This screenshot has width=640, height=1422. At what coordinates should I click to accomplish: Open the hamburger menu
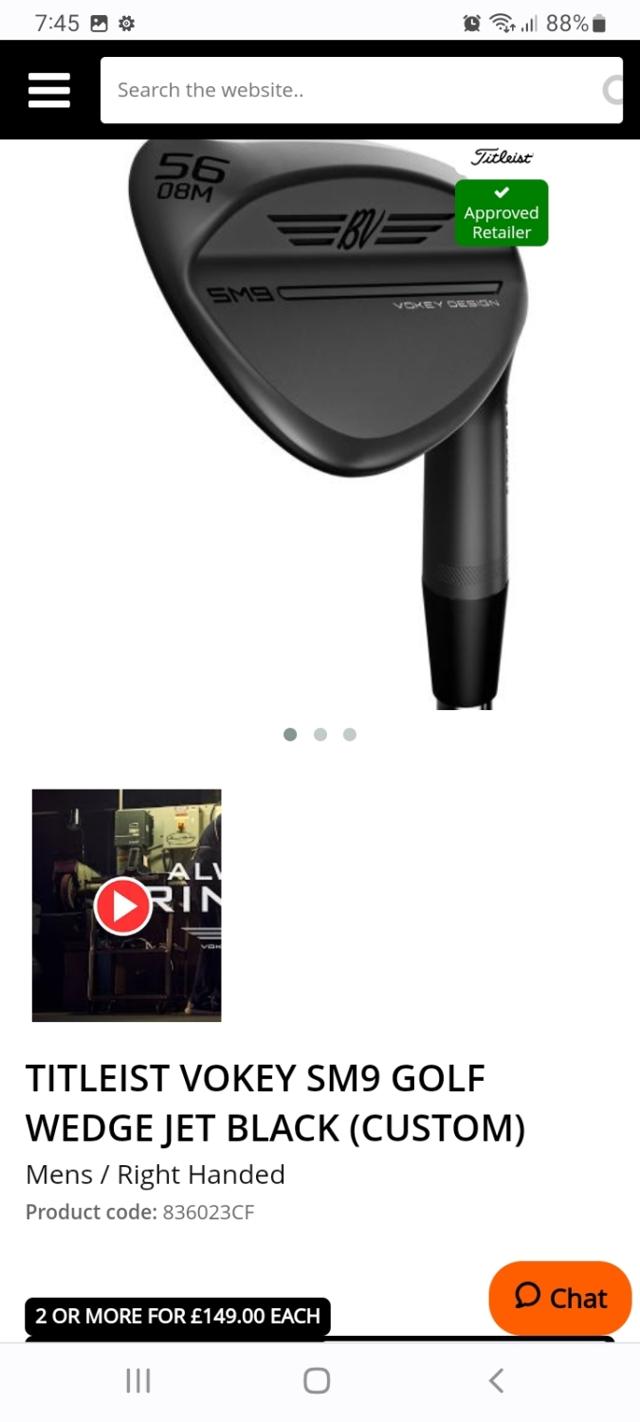[x=49, y=90]
